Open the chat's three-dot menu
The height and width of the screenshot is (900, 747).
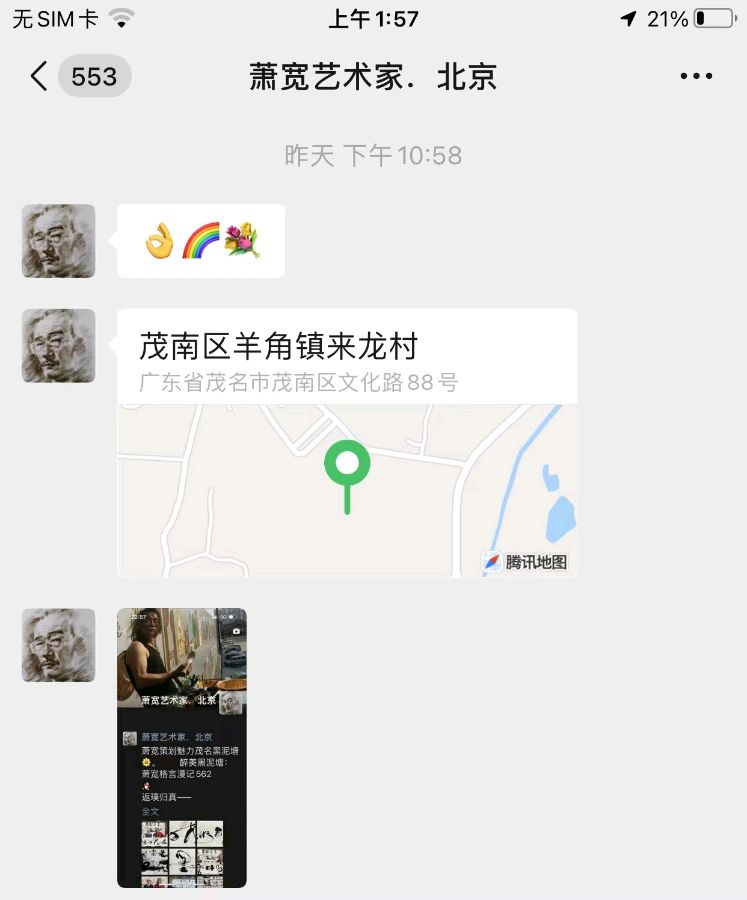pyautogui.click(x=696, y=77)
